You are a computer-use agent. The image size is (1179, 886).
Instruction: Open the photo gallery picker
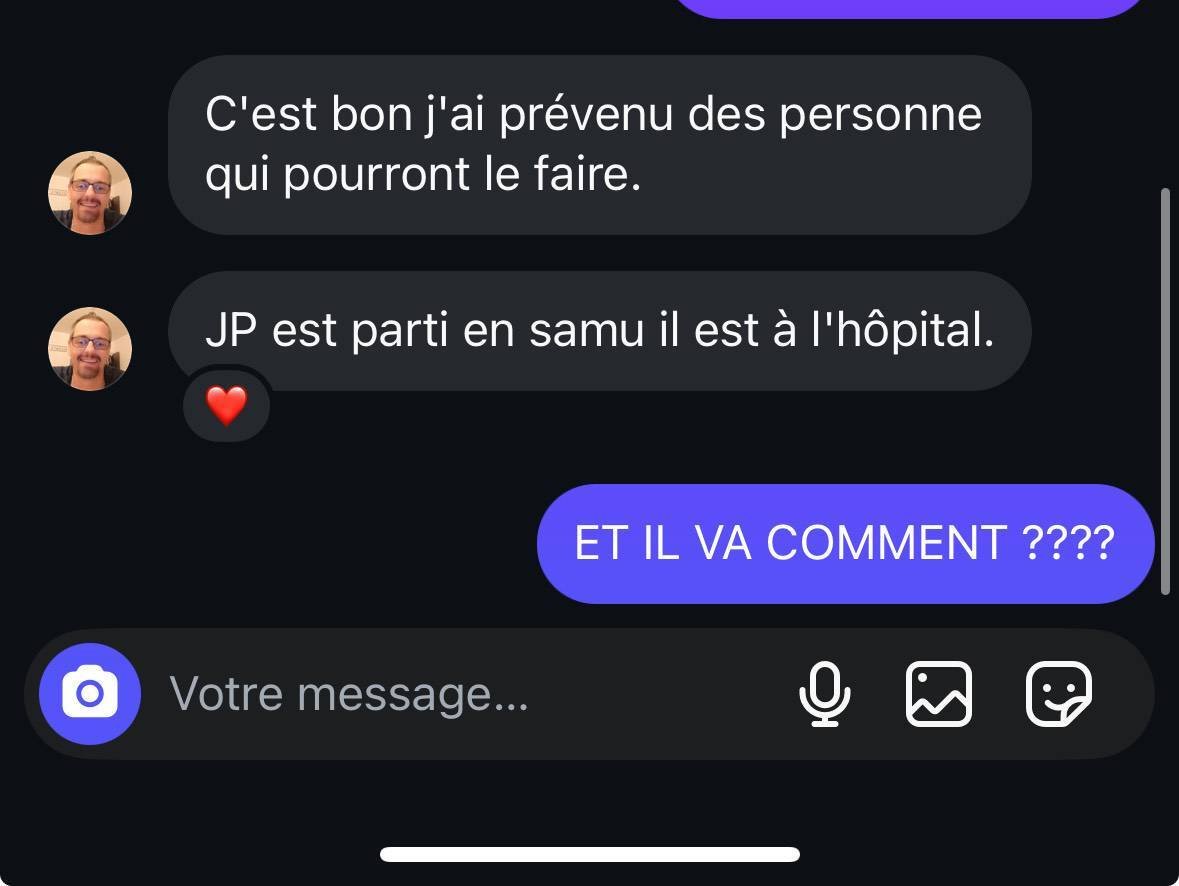coord(938,694)
